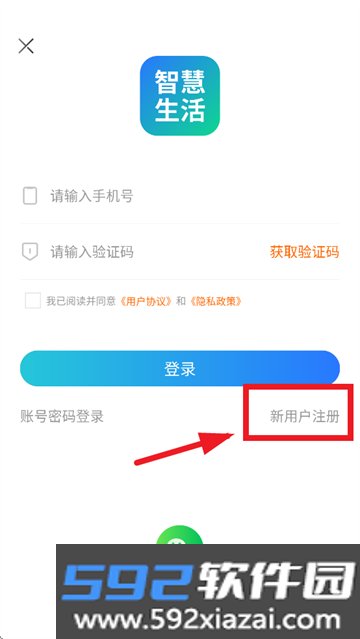
Task: Check the agreement checkbox
Action: coord(33,301)
